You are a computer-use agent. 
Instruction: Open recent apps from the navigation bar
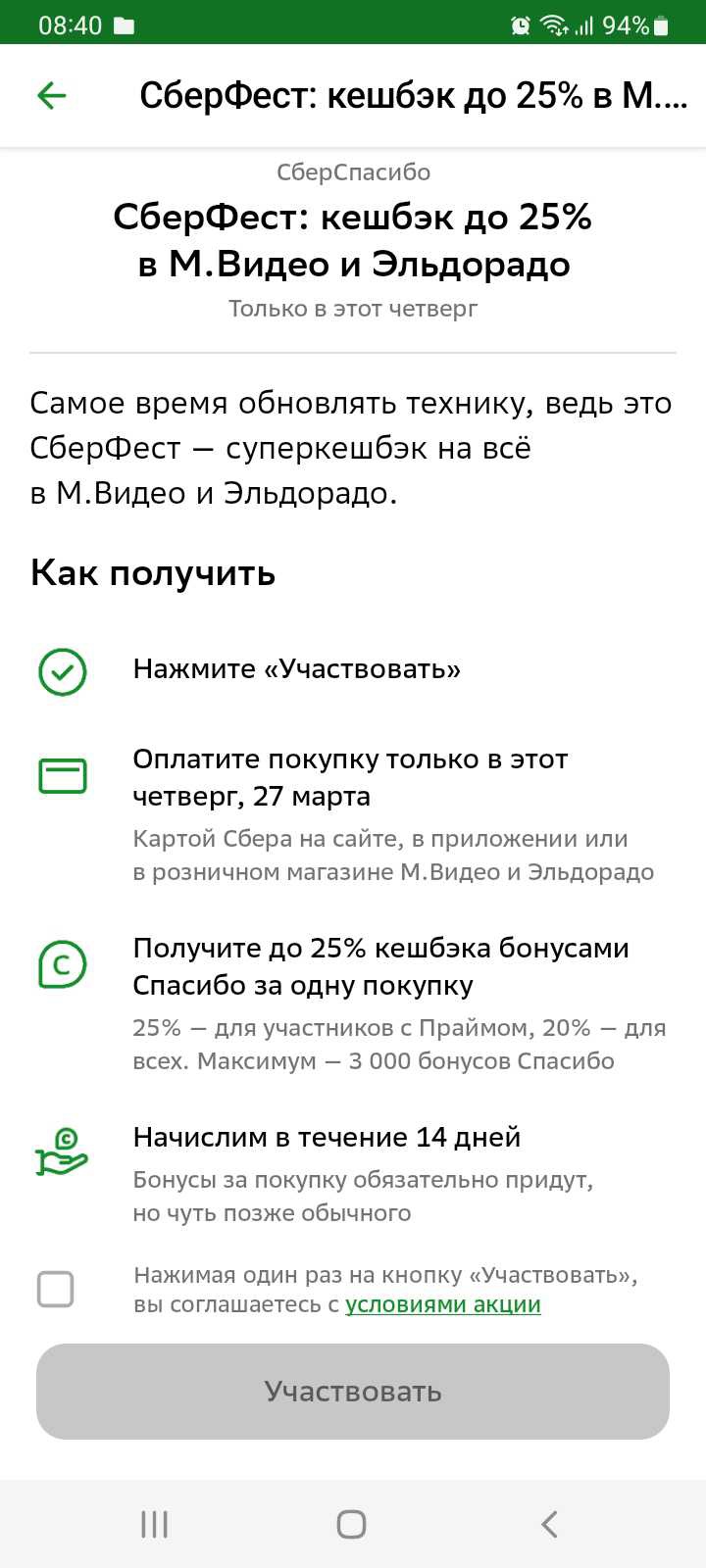155,1524
